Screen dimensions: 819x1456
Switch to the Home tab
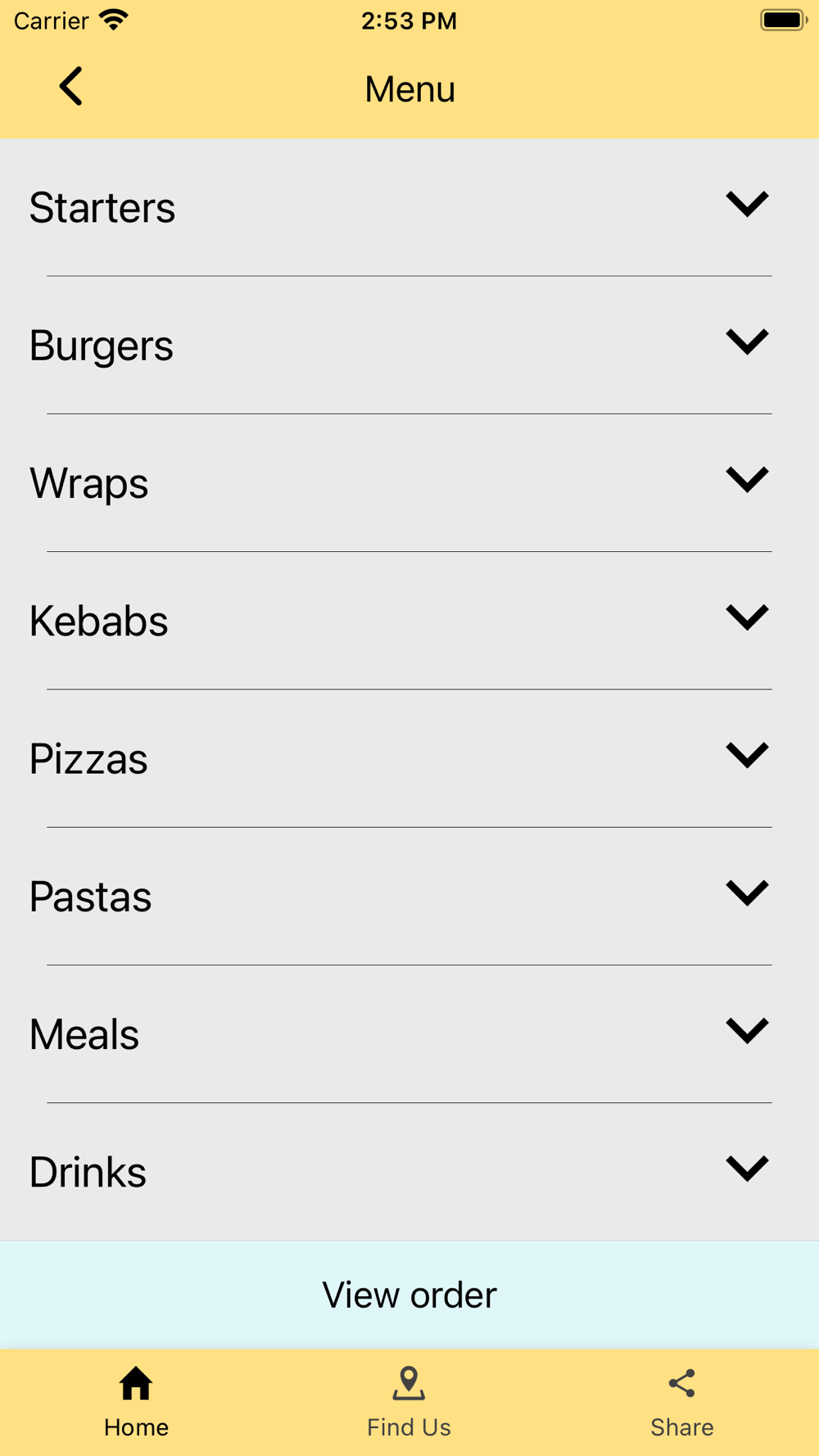[x=136, y=1402]
